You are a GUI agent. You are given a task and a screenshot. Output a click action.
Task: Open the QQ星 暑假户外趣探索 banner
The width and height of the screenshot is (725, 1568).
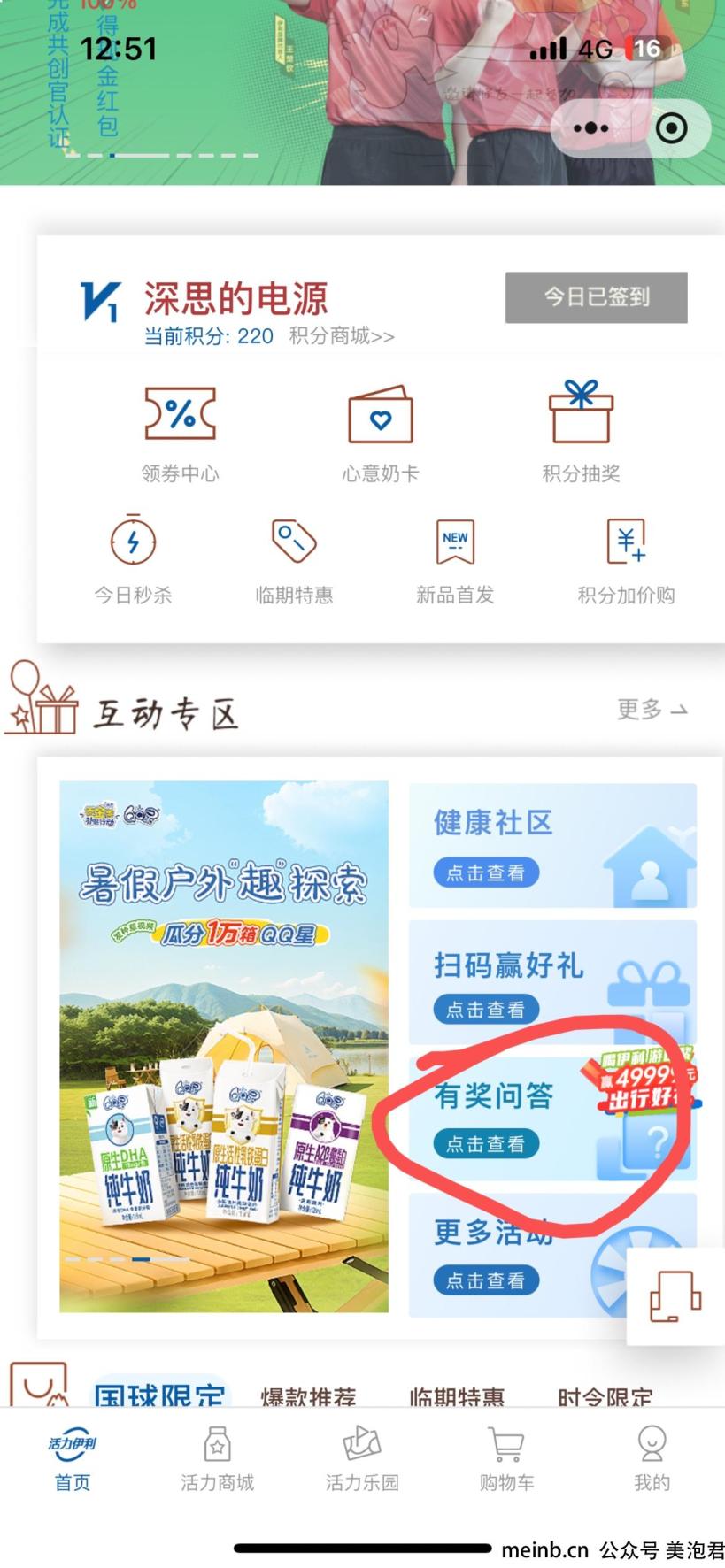click(x=224, y=1046)
